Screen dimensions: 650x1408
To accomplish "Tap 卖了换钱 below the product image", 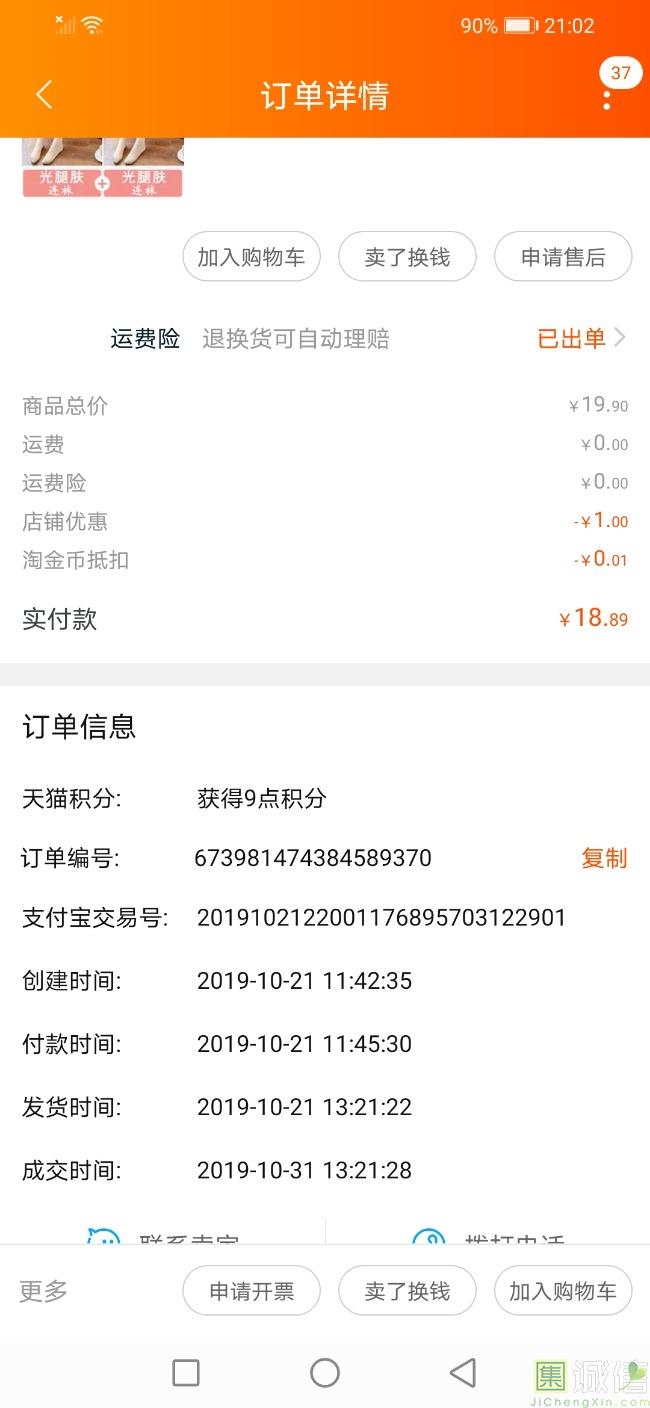I will tap(407, 257).
